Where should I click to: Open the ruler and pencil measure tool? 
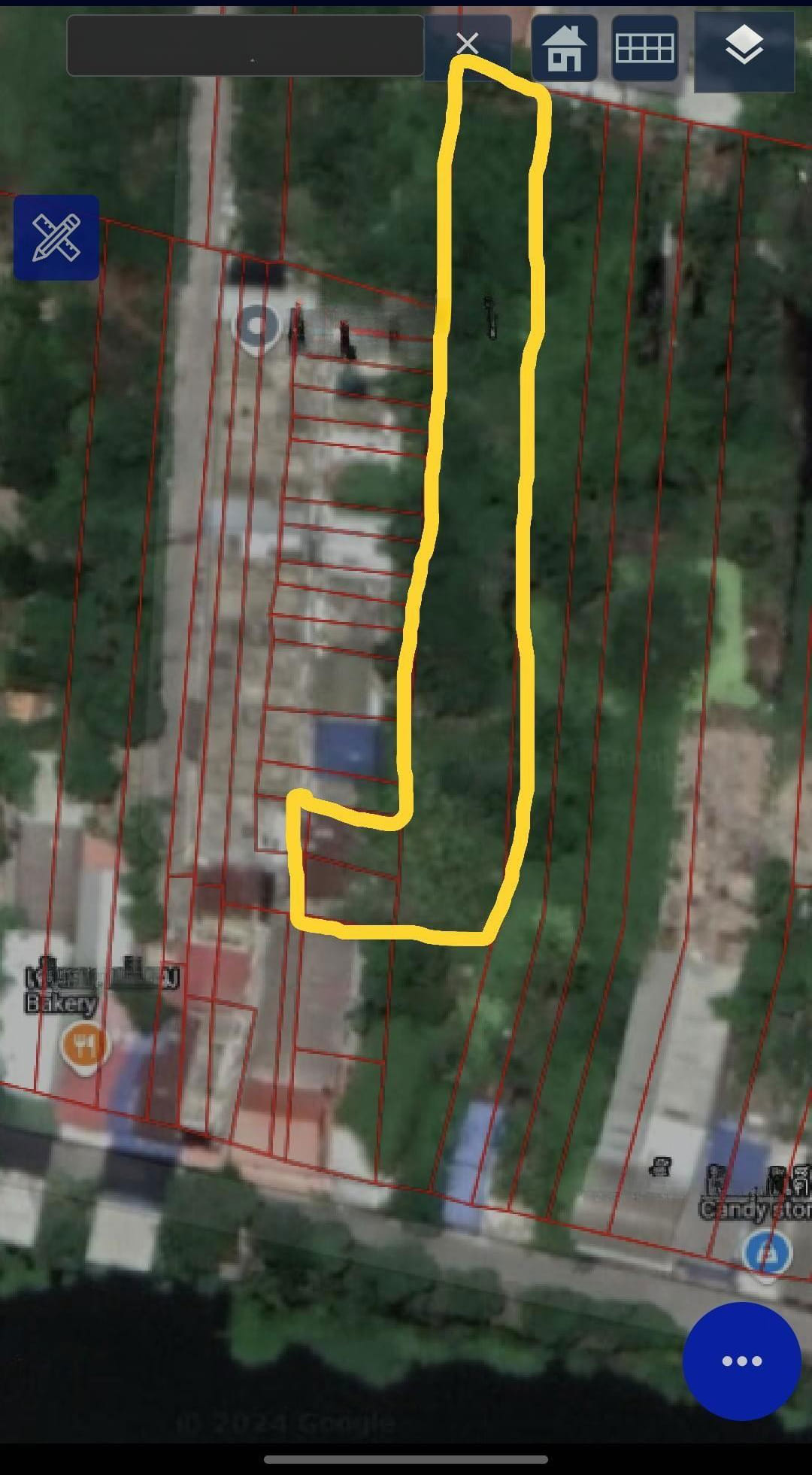pyautogui.click(x=56, y=238)
